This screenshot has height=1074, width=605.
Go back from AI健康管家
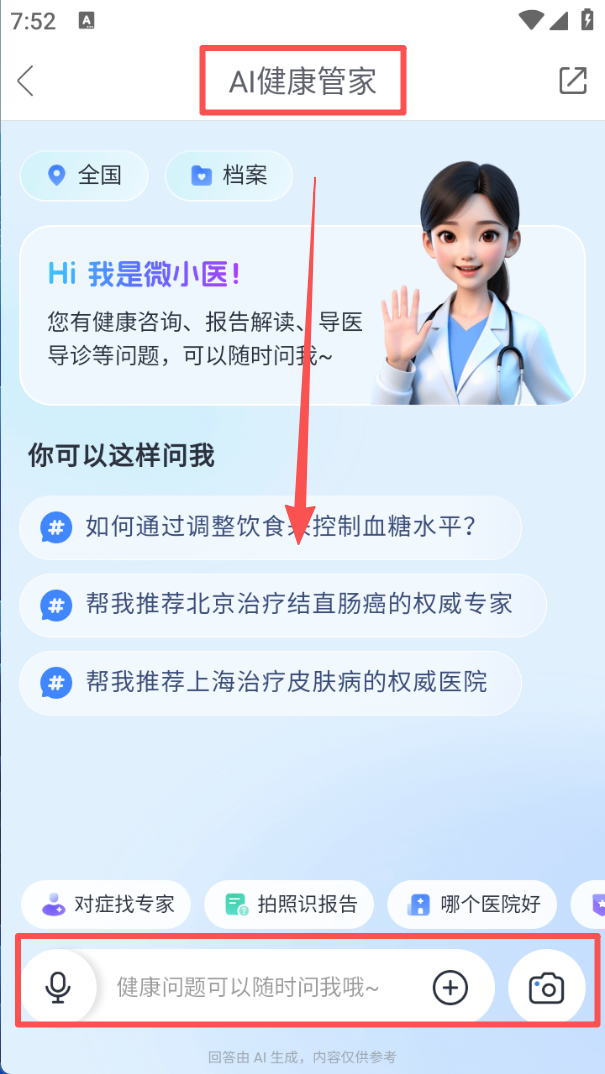click(x=26, y=81)
